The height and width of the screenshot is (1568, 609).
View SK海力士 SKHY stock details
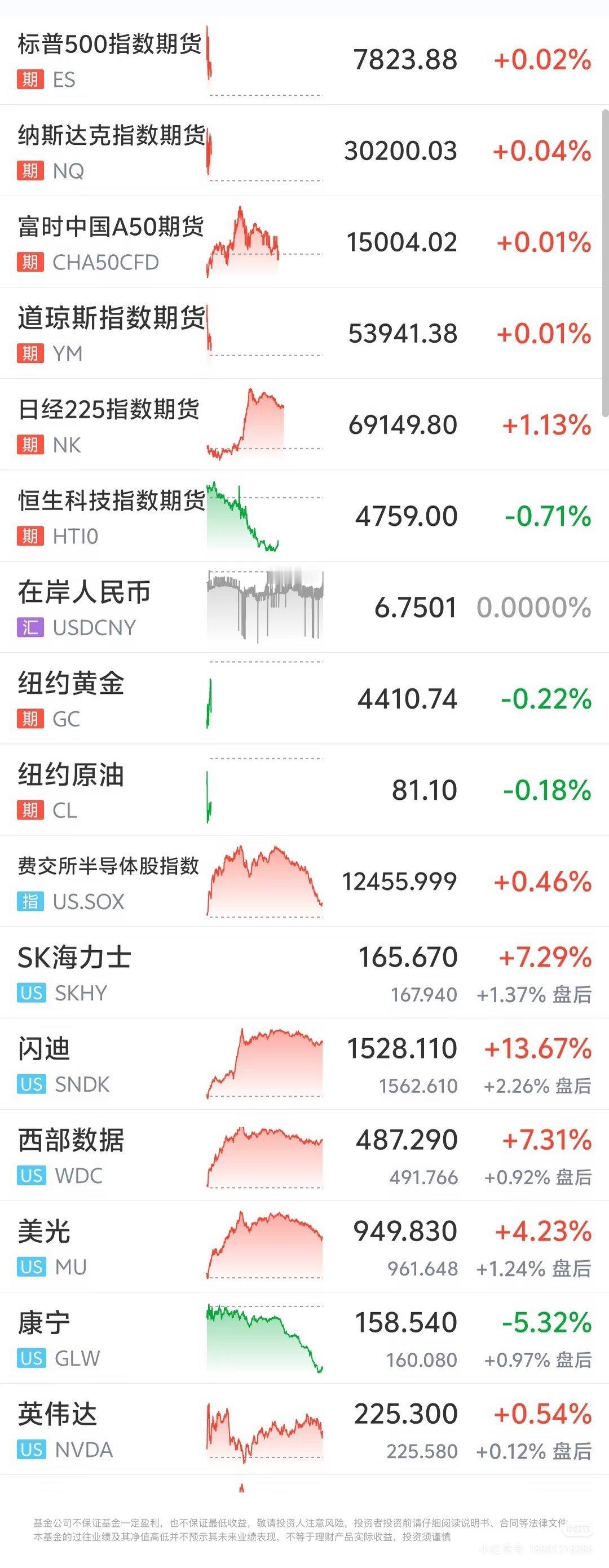[x=304, y=972]
